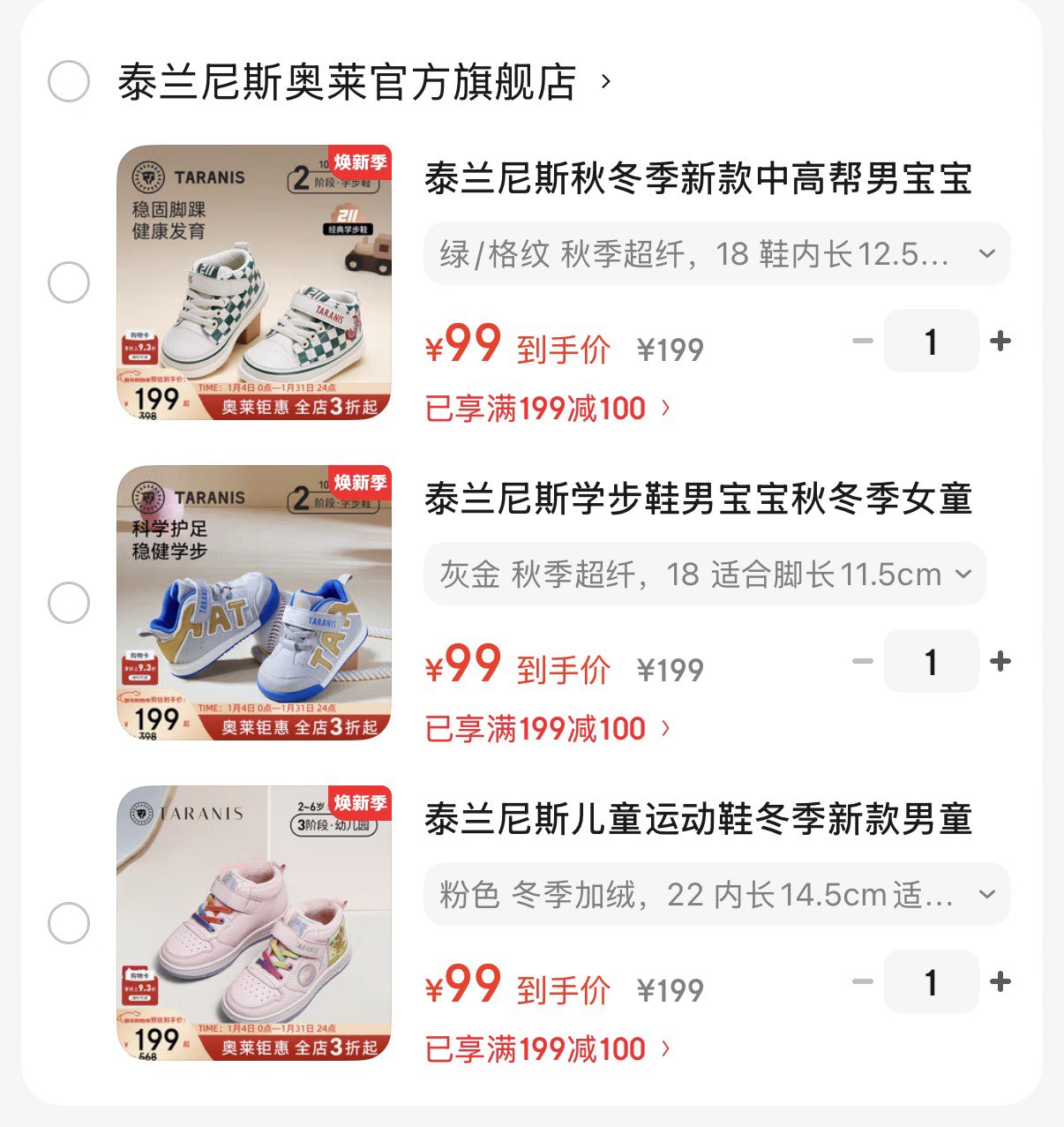
Task: View 满199减100 discount for 学步鞋 item
Action: pyautogui.click(x=547, y=729)
